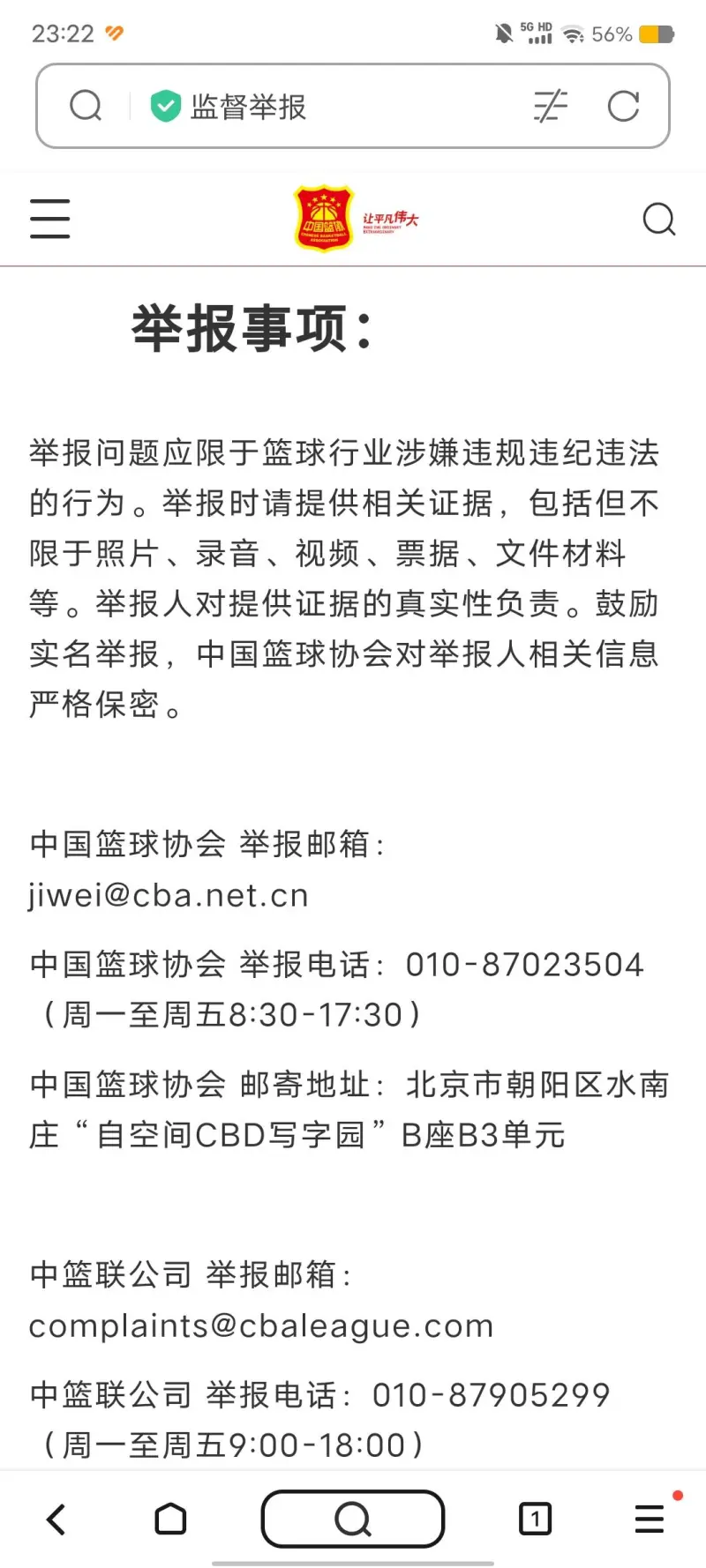Open the website search magnifier icon
Screen dimensions: 706x1568
click(659, 219)
